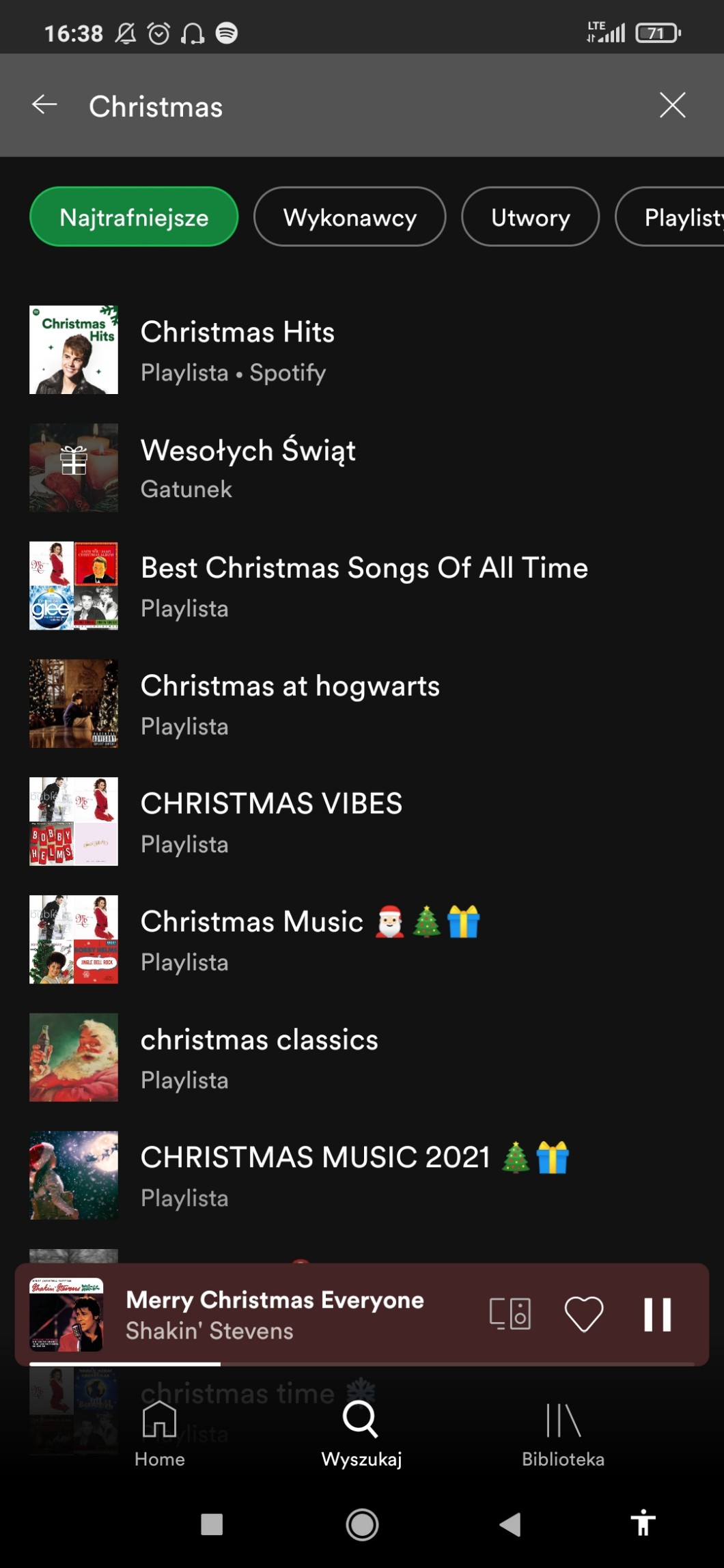The image size is (724, 1568).
Task: Pause the currently playing song
Action: pyautogui.click(x=657, y=1314)
